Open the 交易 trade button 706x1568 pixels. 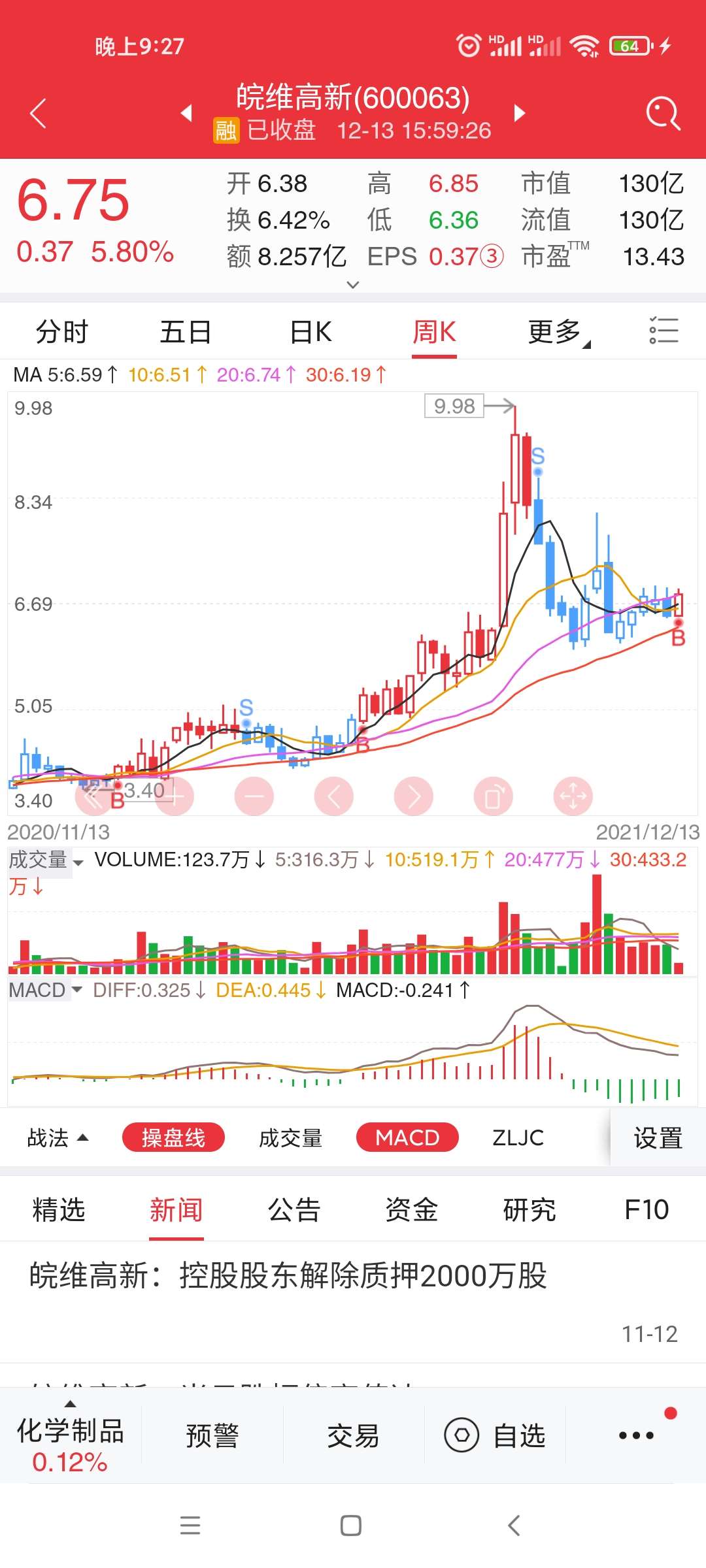[x=354, y=1436]
